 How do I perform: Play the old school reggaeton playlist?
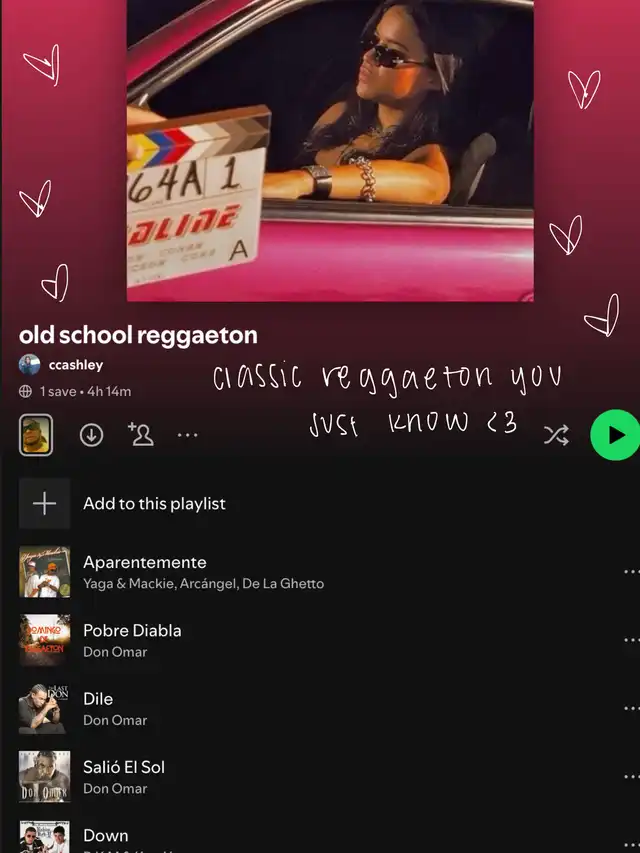tap(615, 435)
